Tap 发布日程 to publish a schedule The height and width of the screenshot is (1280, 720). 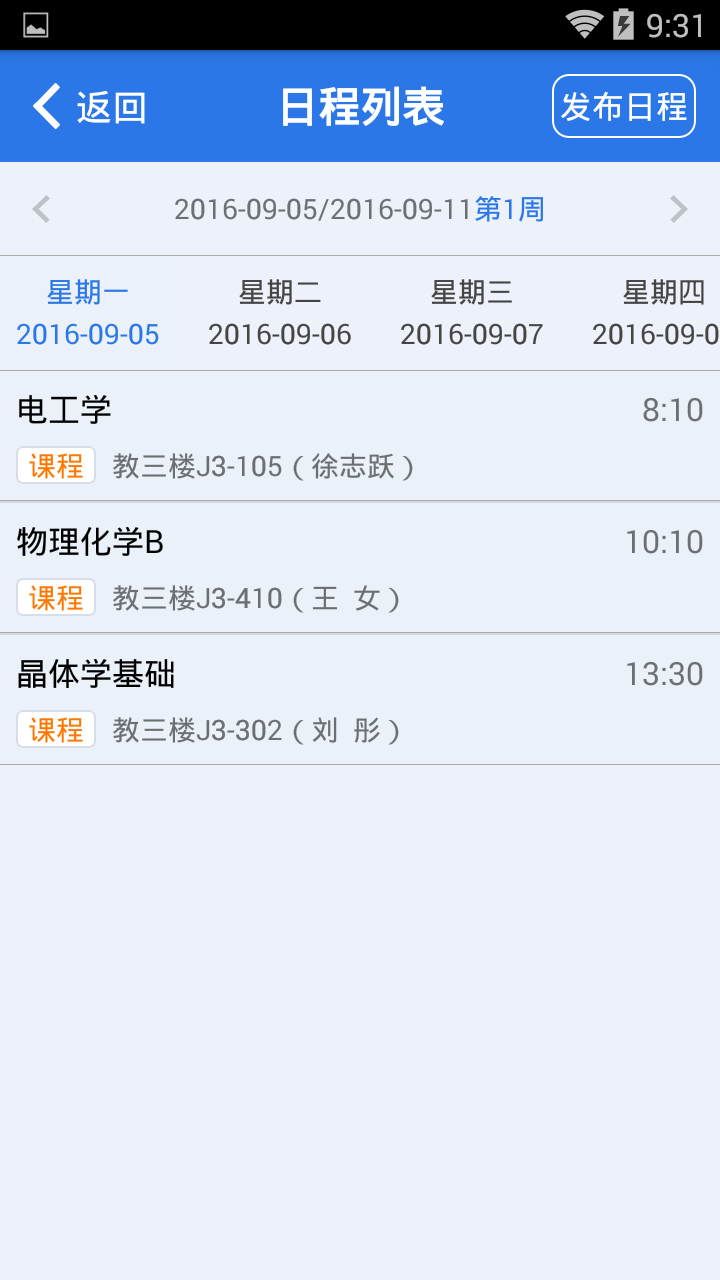point(623,106)
